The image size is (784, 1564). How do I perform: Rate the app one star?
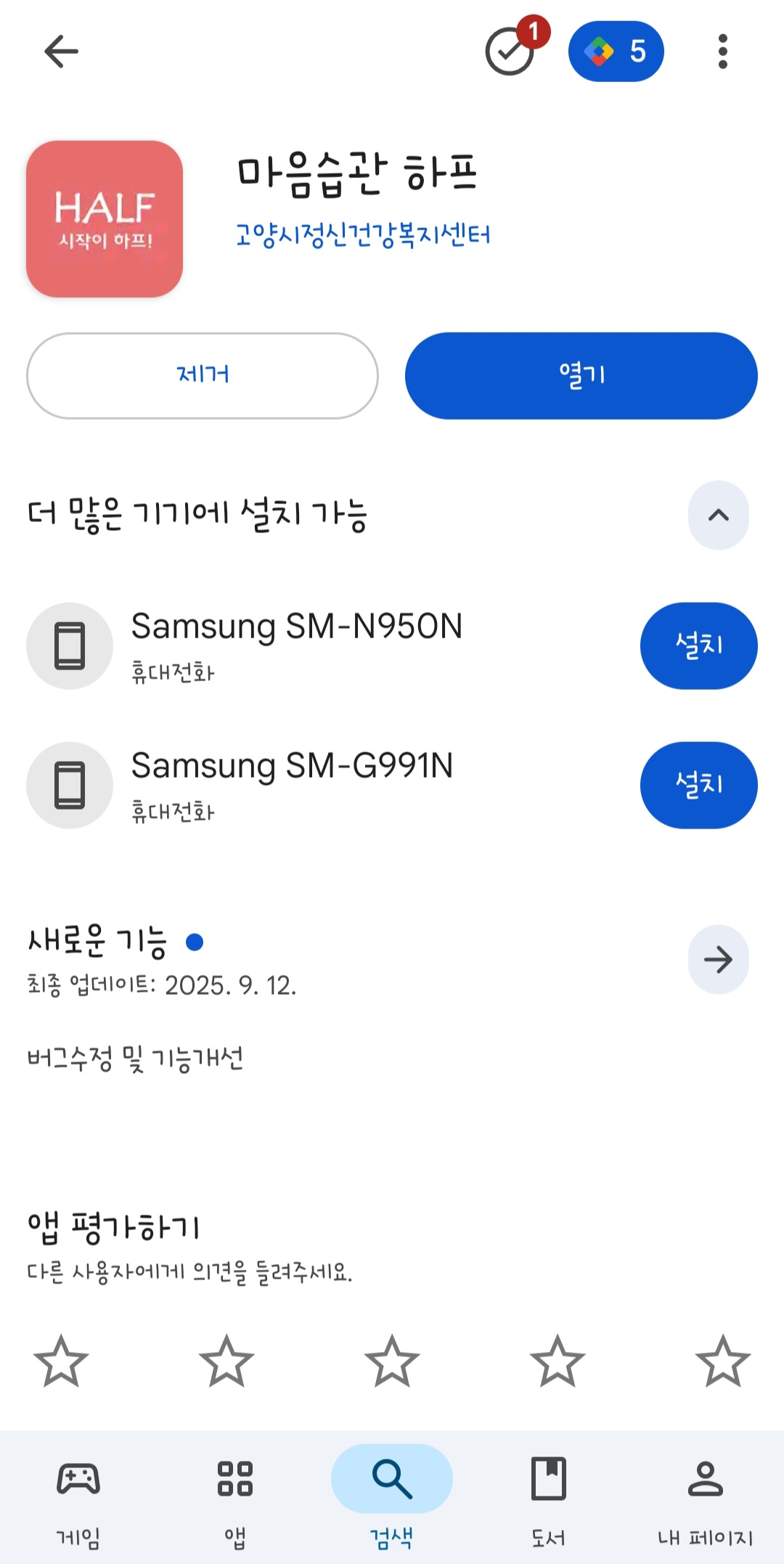click(x=61, y=1361)
